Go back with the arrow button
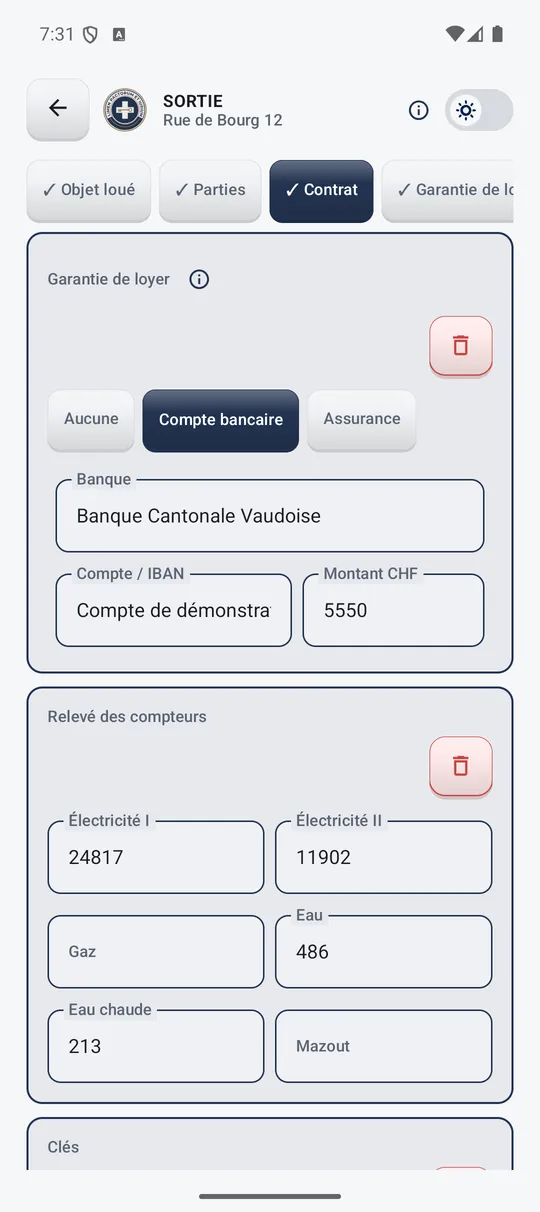This screenshot has height=1212, width=540. tap(58, 109)
